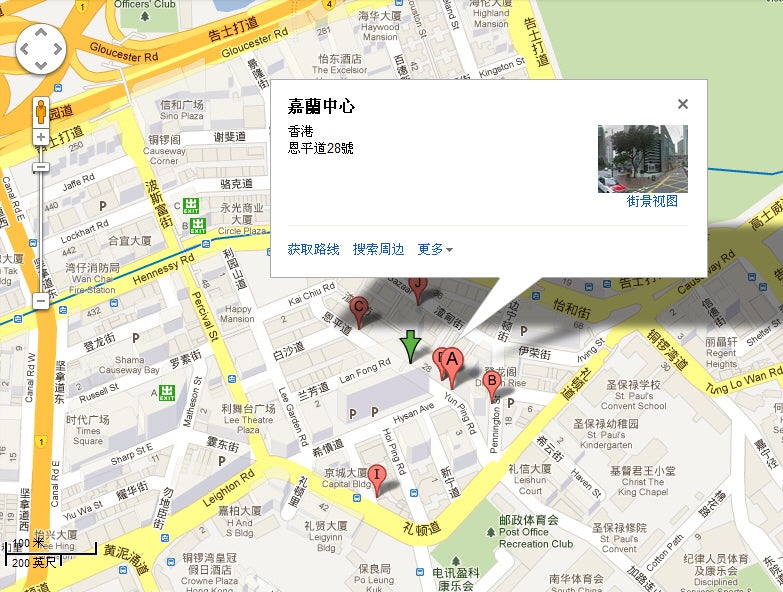The image size is (783, 592).
Task: Expand the 更多 dropdown
Action: (434, 249)
